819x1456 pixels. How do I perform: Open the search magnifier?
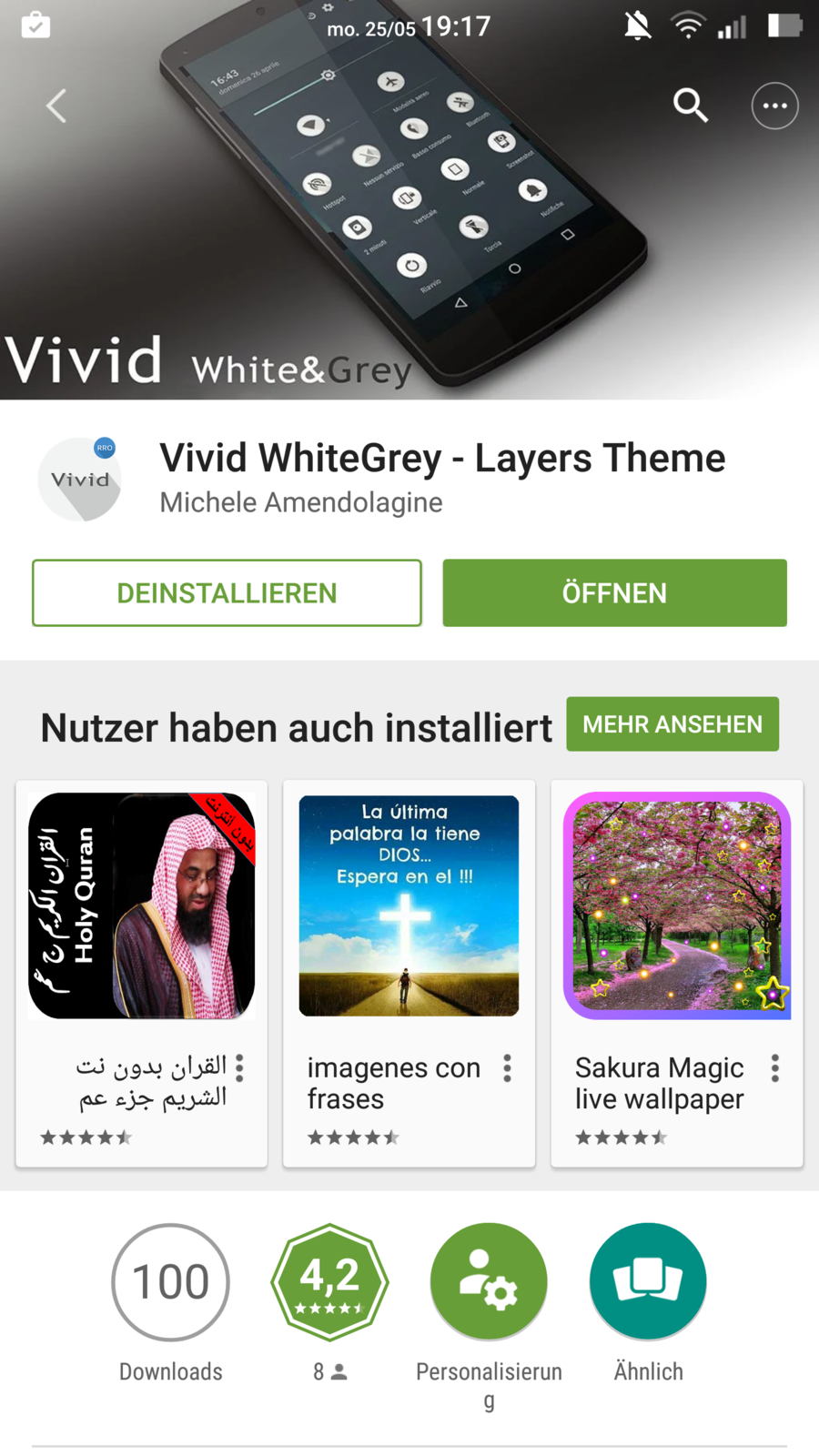pyautogui.click(x=690, y=106)
